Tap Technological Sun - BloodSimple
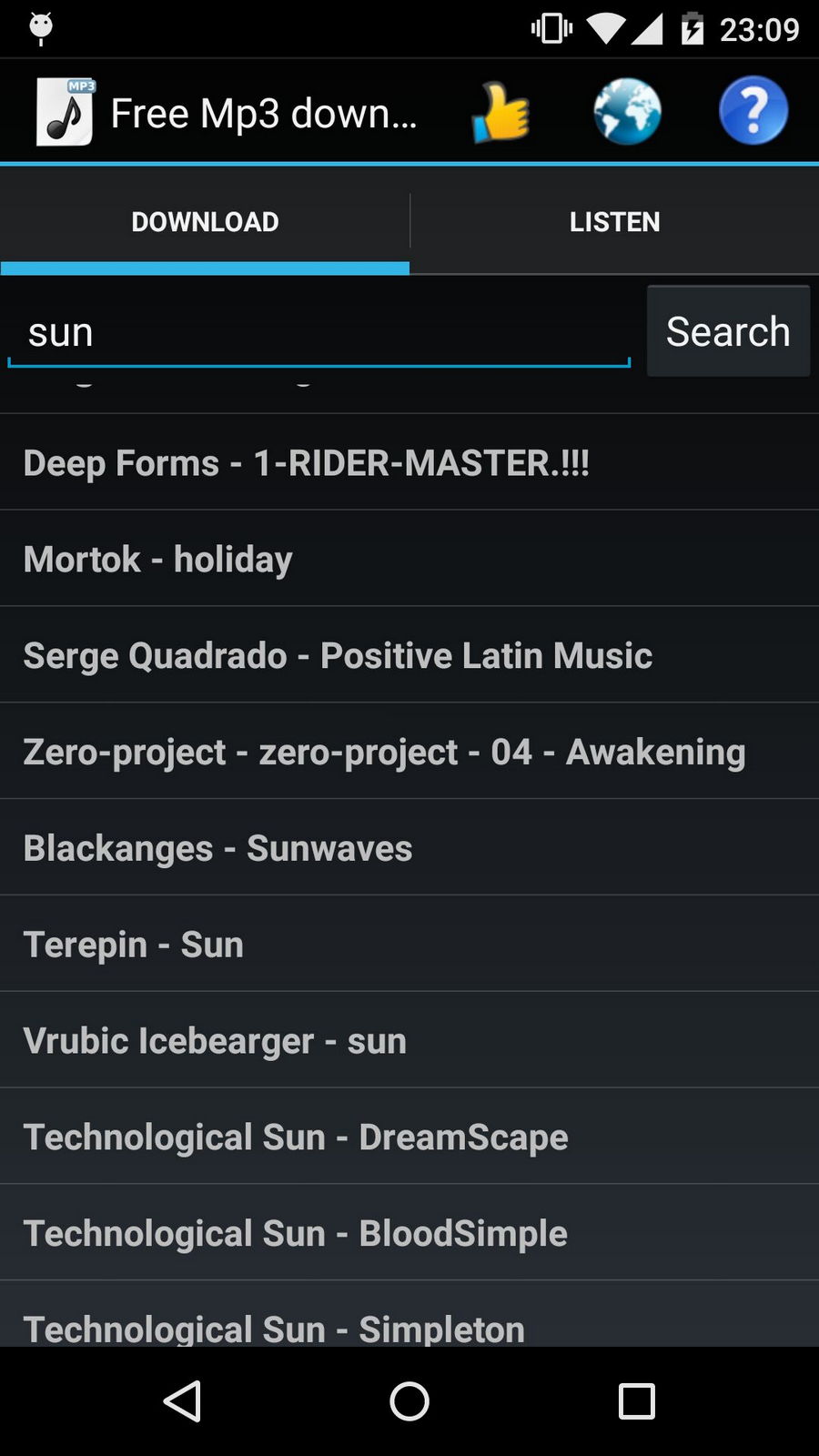Viewport: 819px width, 1456px height. coord(409,1234)
